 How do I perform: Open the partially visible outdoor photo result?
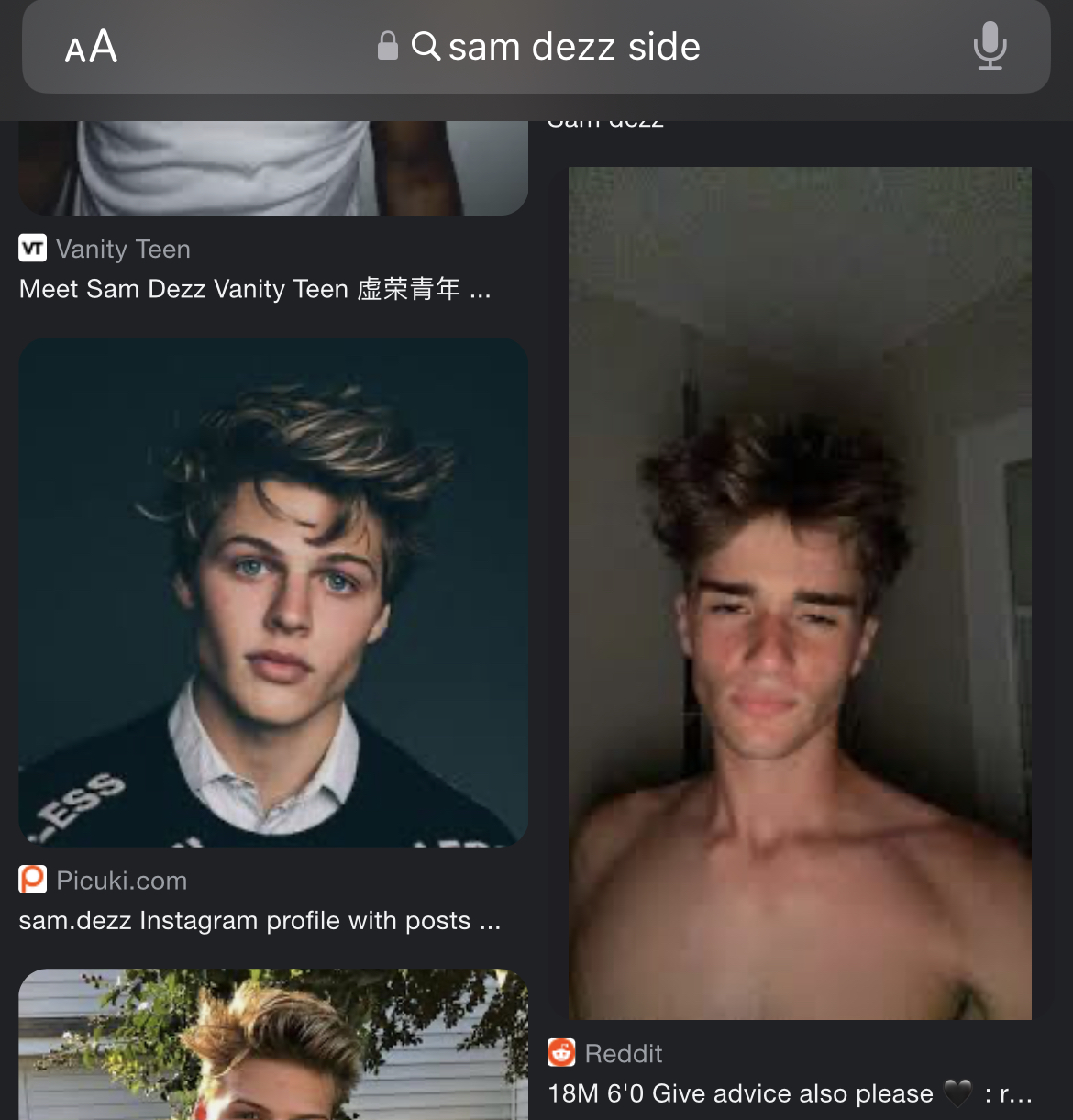[273, 1044]
